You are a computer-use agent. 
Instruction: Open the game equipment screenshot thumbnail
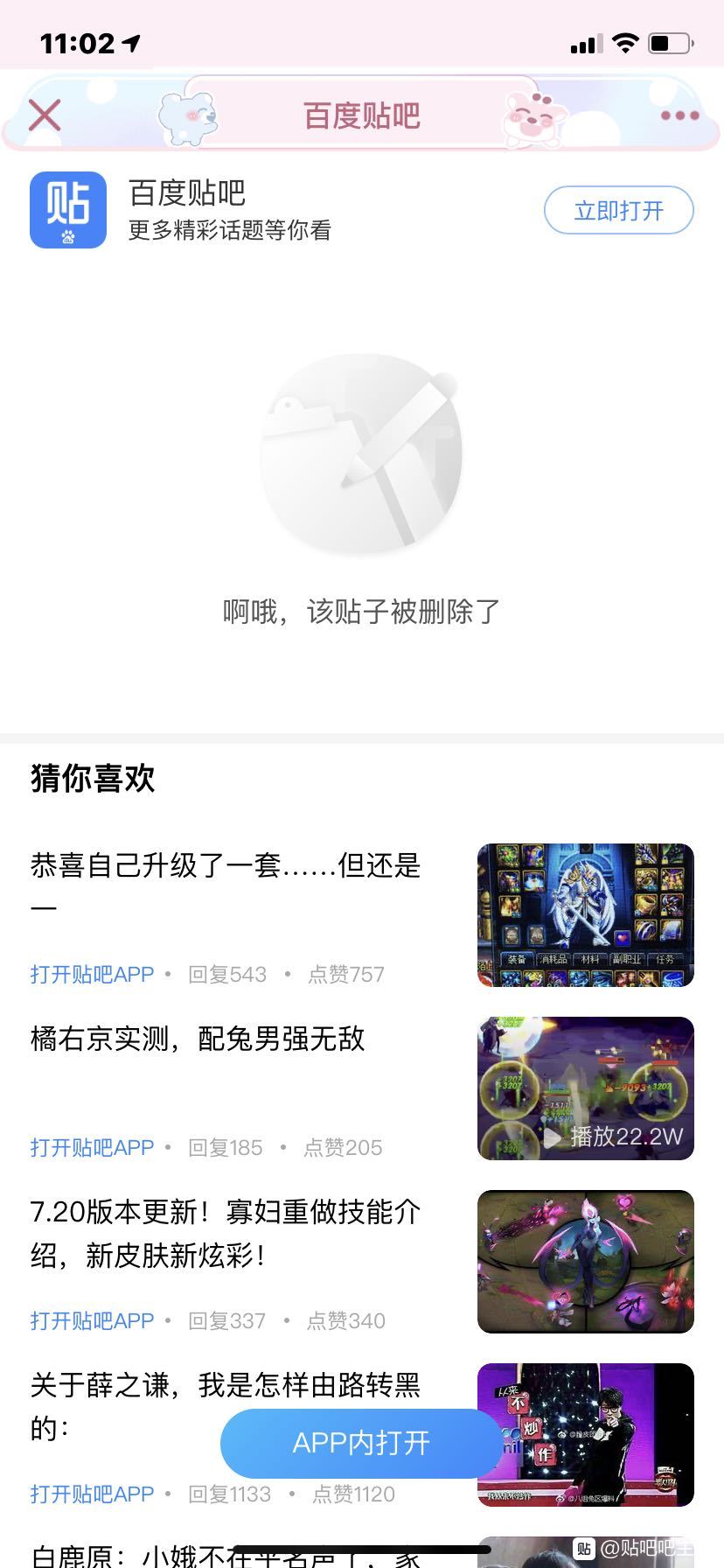click(585, 915)
